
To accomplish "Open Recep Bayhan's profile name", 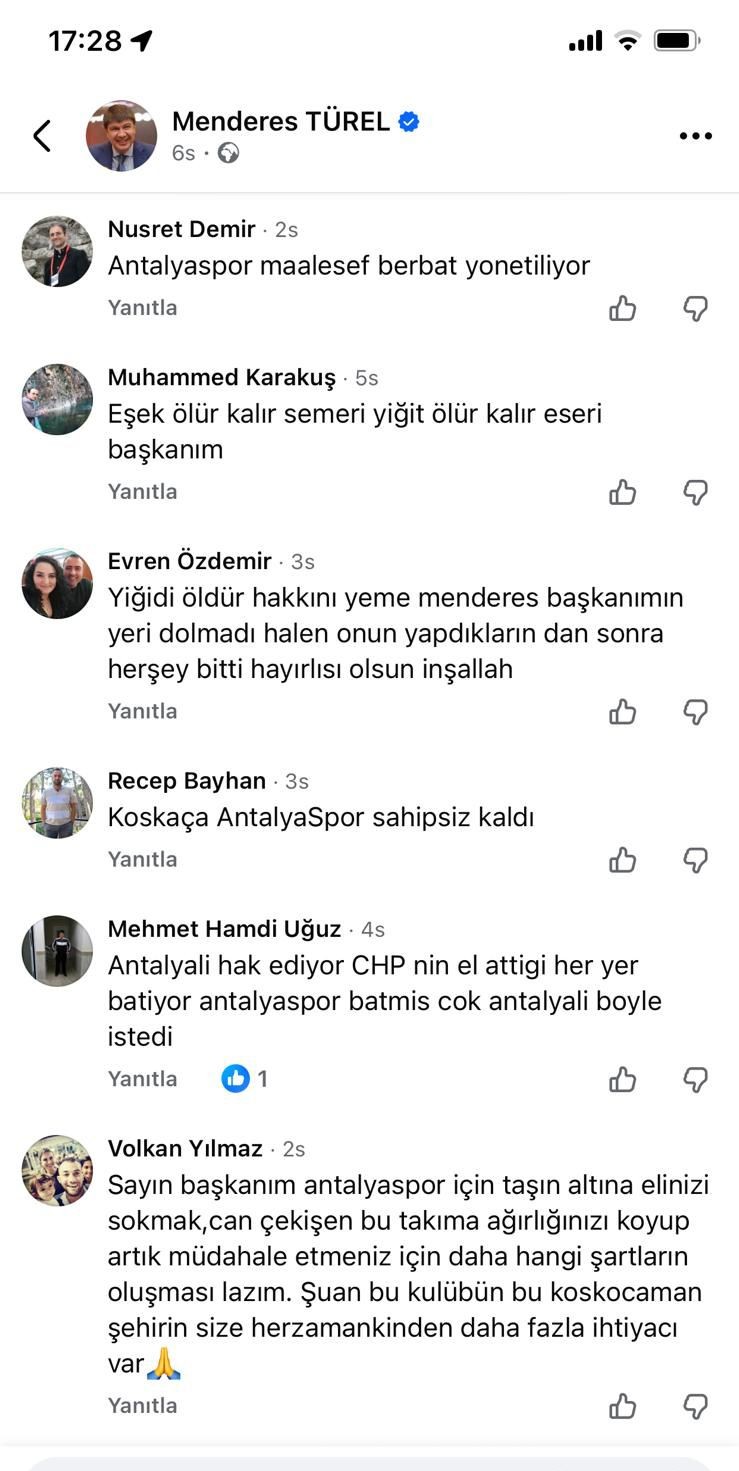I will [187, 781].
